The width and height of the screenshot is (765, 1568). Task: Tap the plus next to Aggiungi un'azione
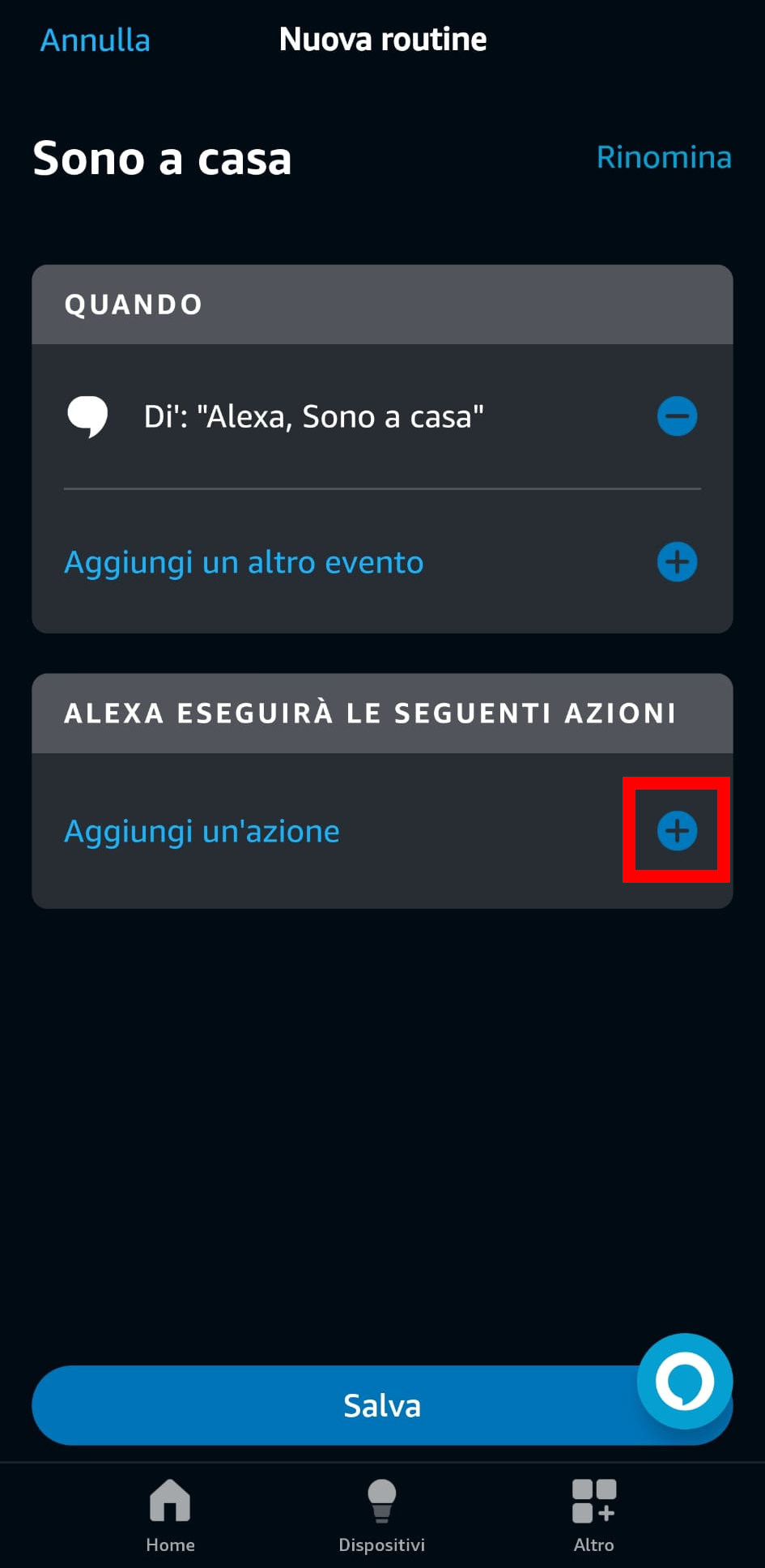[677, 831]
